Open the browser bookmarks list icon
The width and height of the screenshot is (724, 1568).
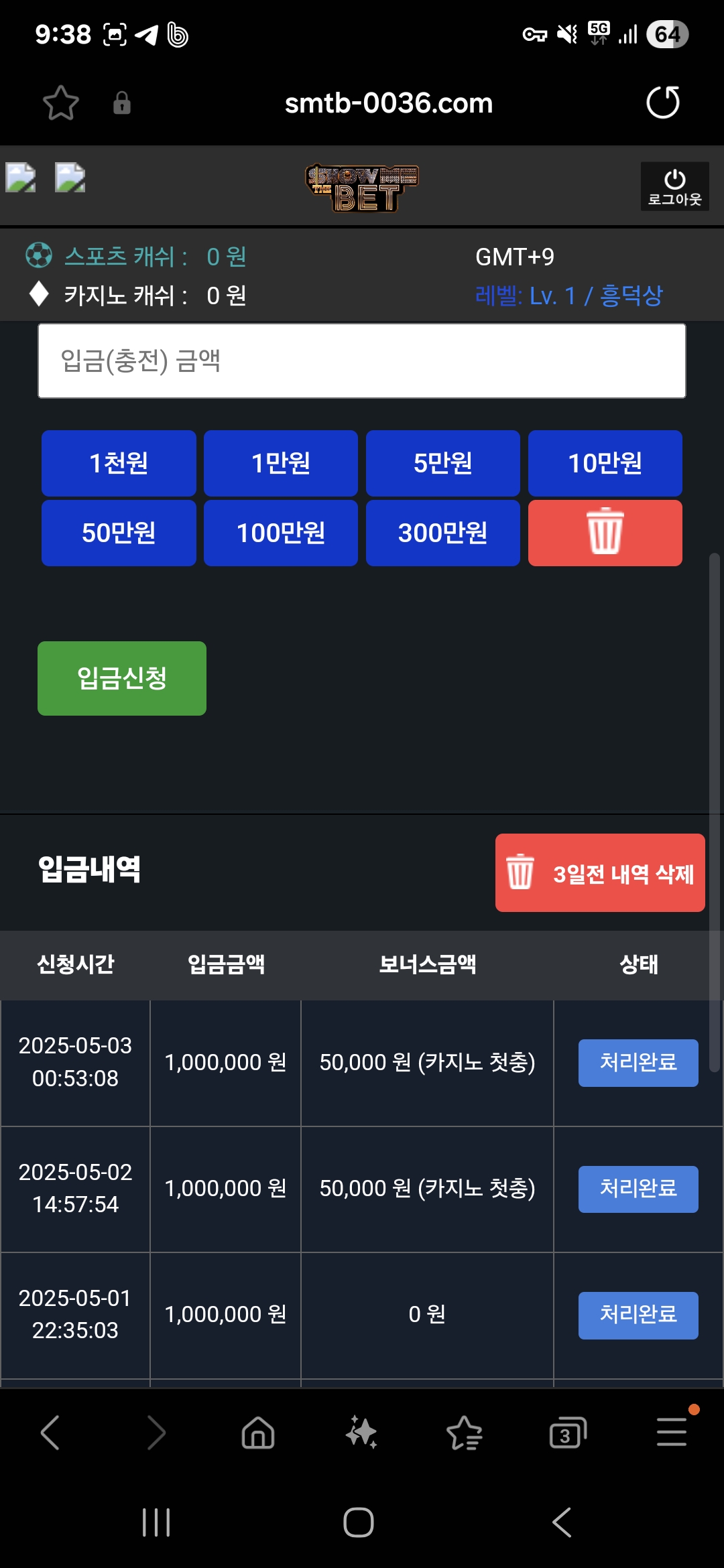pos(465,1433)
